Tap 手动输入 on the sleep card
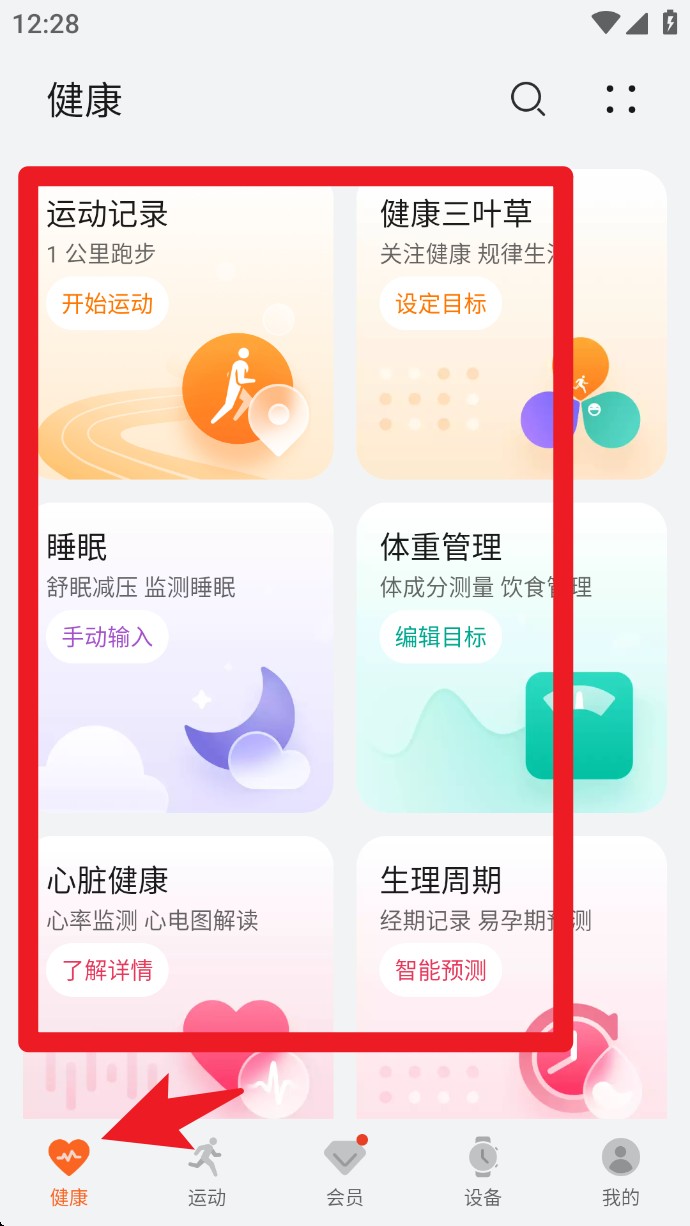Screen dimensions: 690x1226 (x=107, y=637)
